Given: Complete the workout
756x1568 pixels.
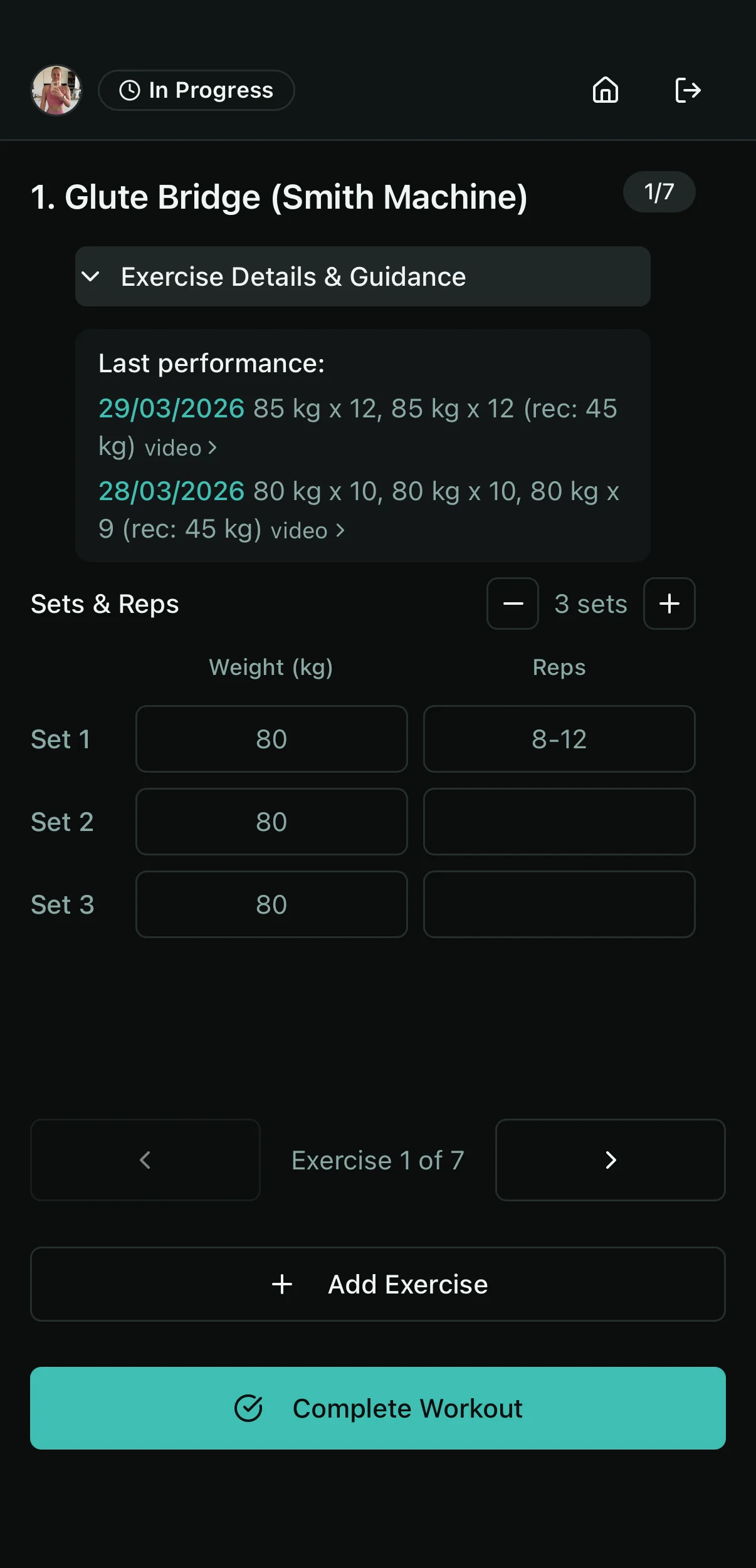Looking at the screenshot, I should coord(377,1408).
